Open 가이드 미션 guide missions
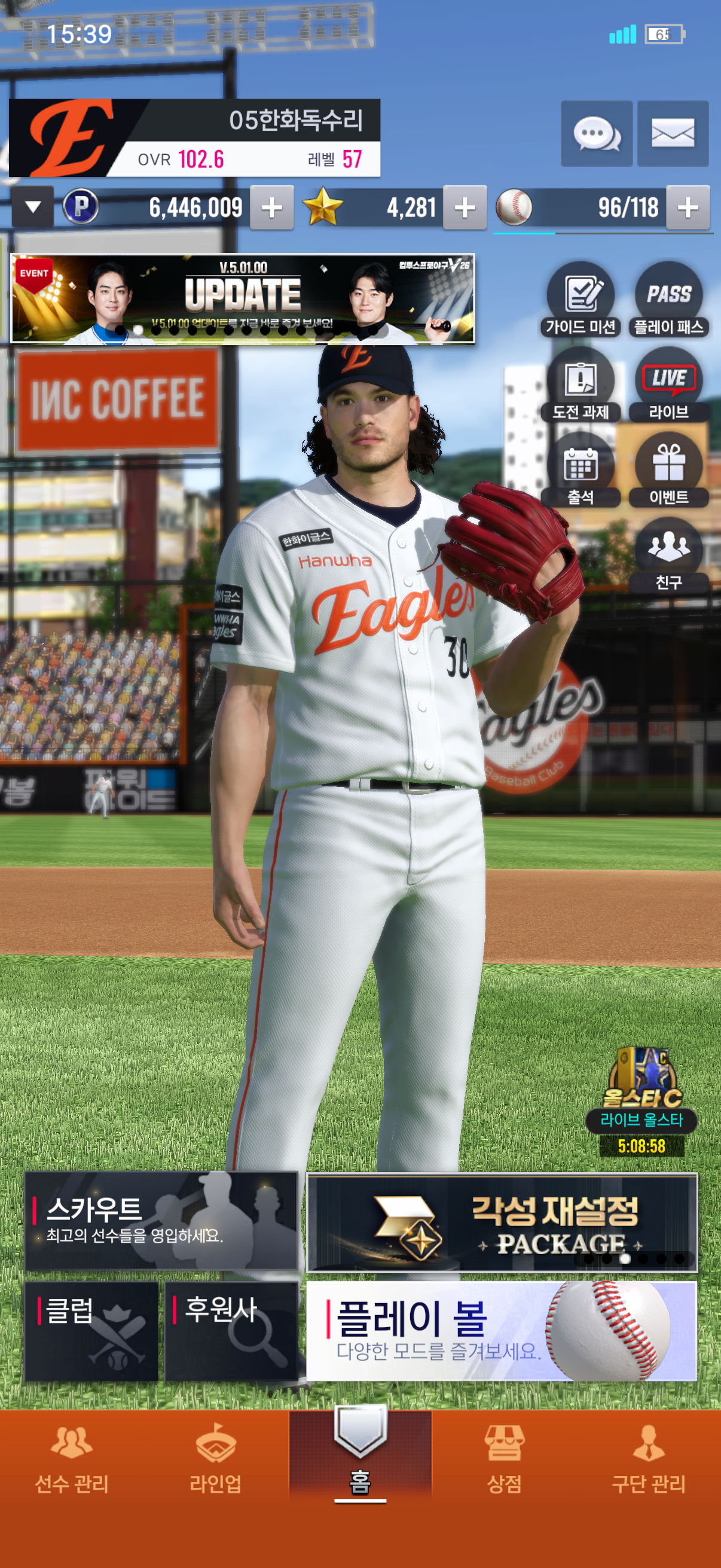Screen dimensions: 721x1568 click(x=581, y=300)
